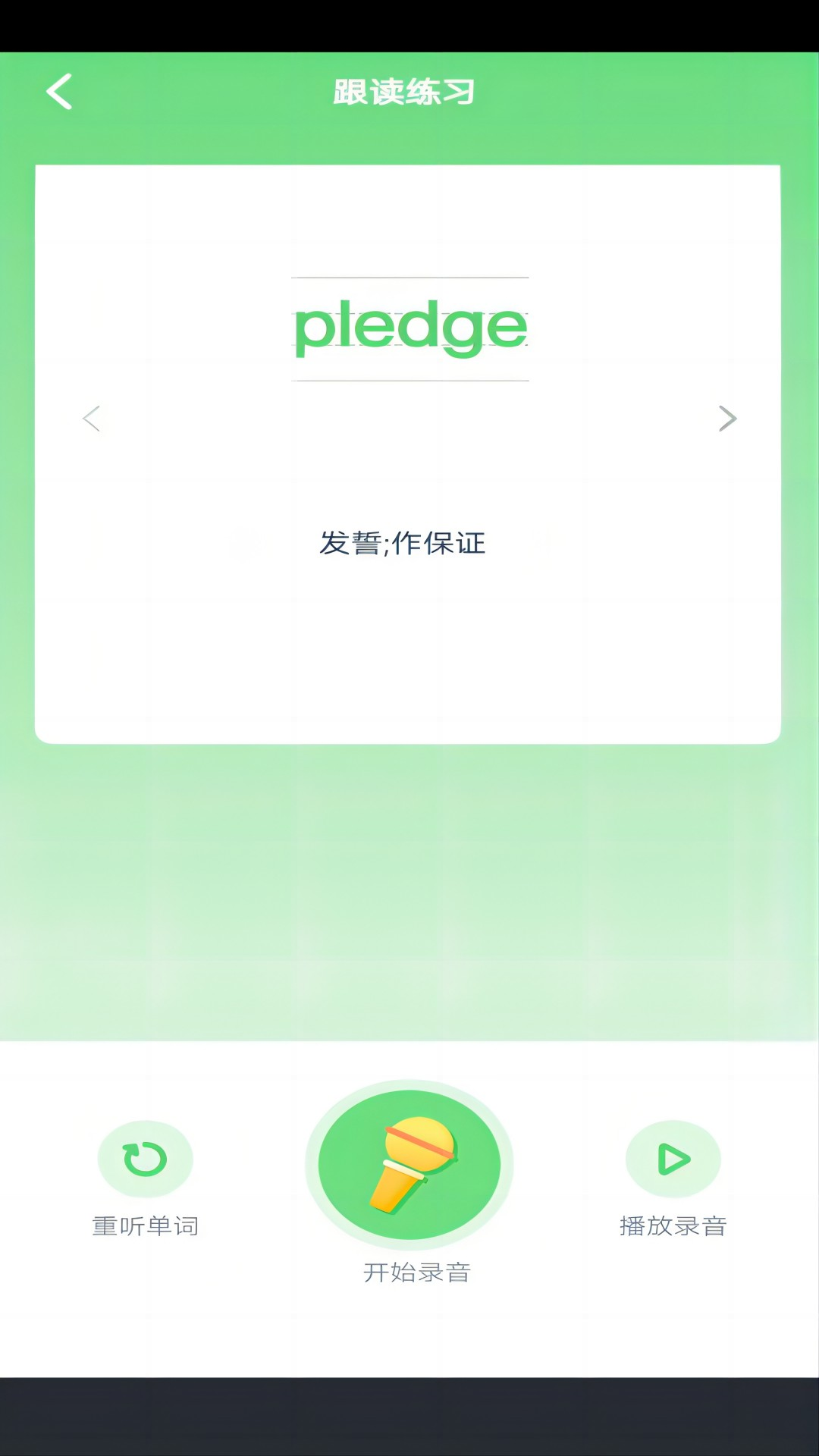Click the word pledge on the card
Viewport: 819px width, 1456px height.
(409, 328)
